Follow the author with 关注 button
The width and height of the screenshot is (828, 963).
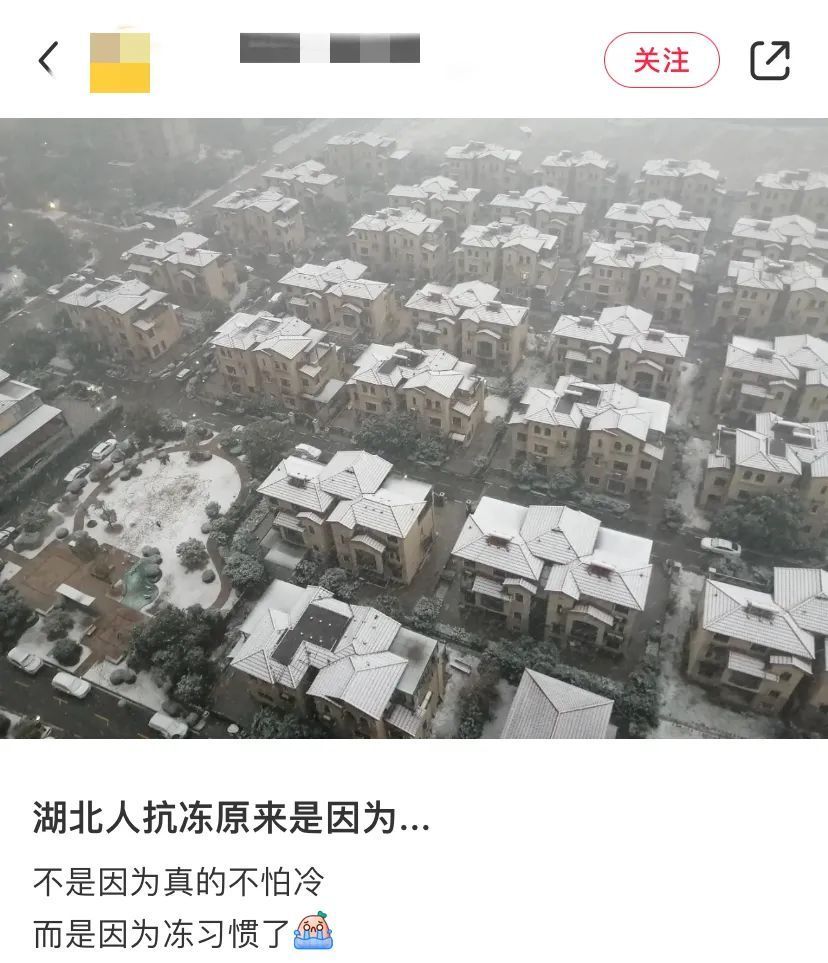(x=661, y=60)
